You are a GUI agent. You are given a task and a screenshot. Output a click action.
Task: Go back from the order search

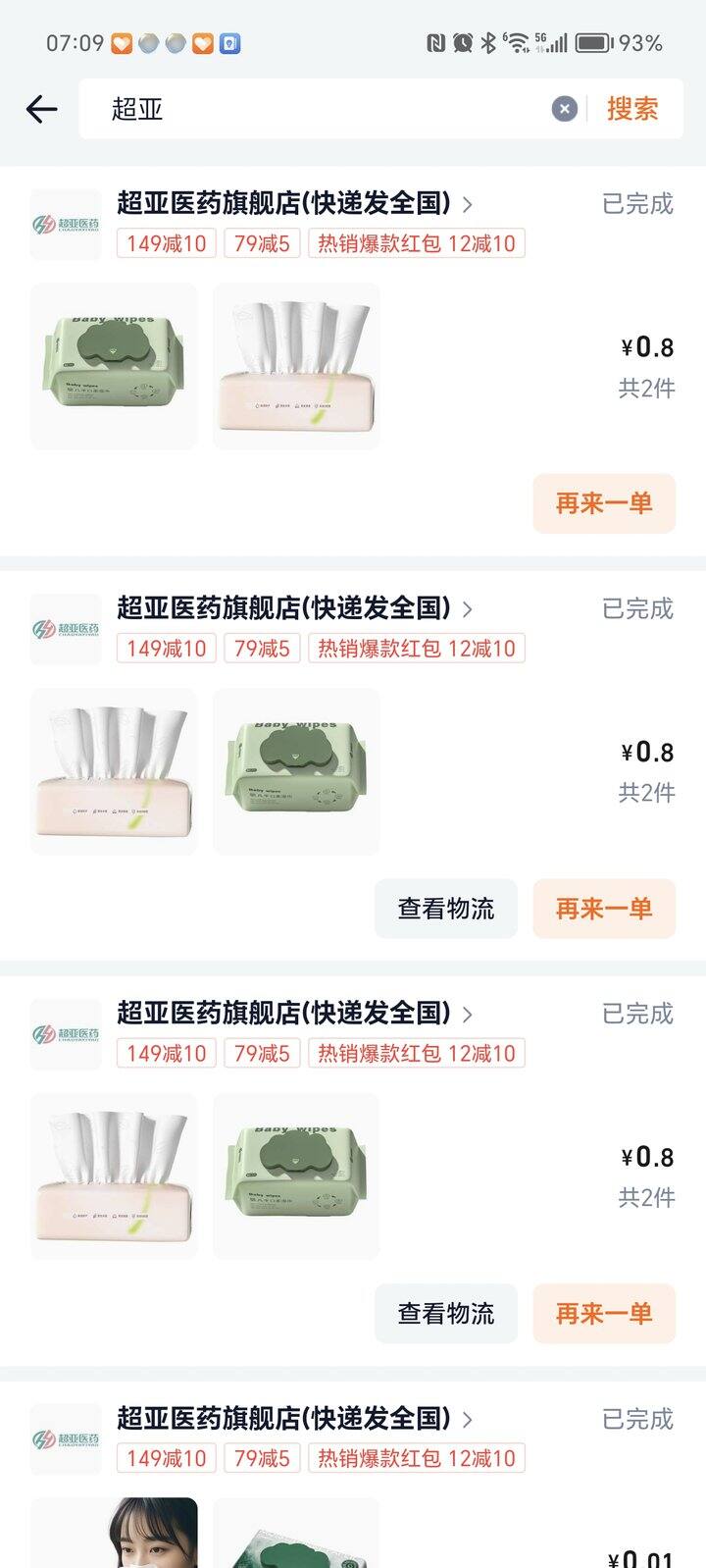point(41,109)
